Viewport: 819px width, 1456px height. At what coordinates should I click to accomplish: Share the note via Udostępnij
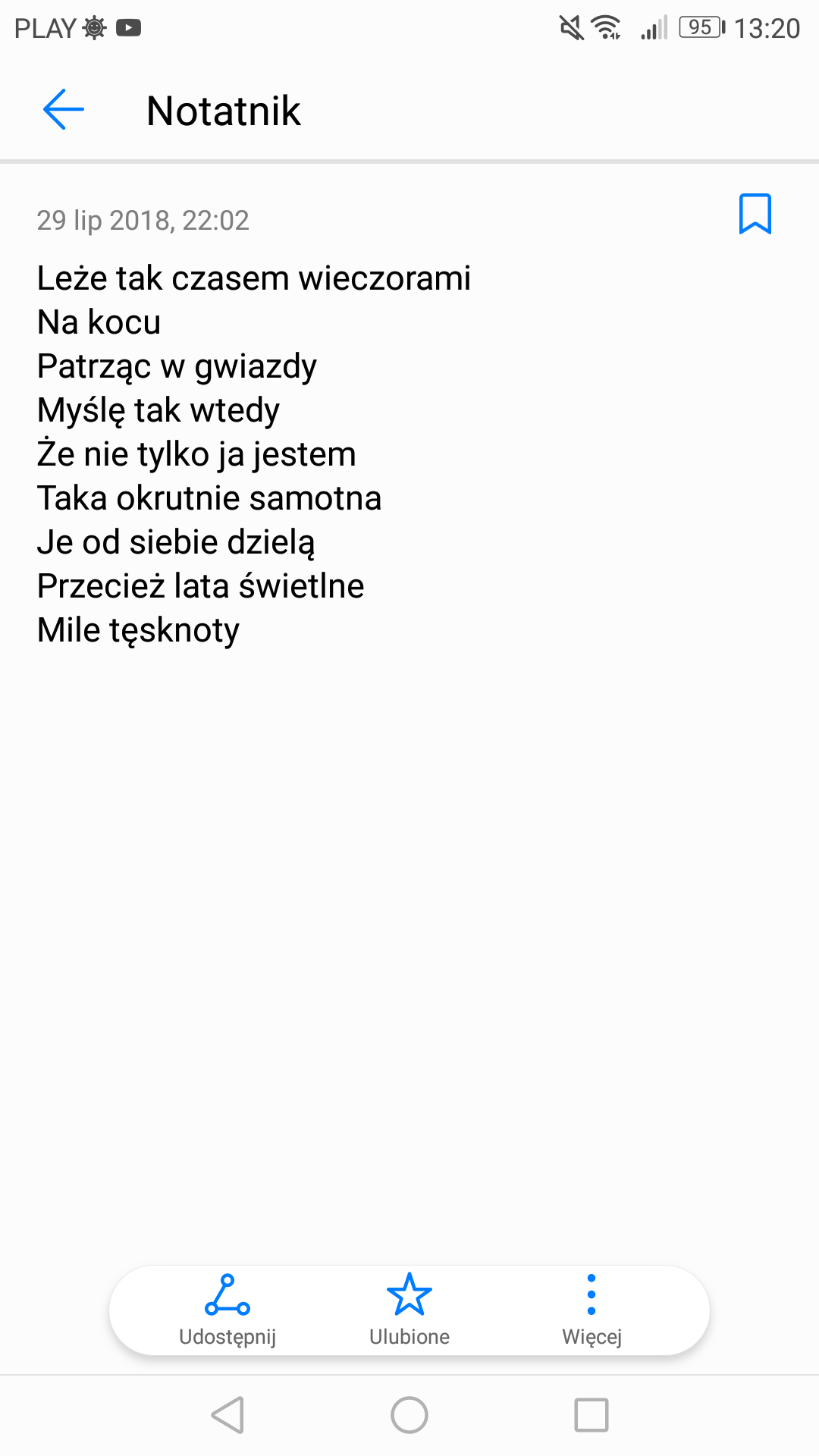pyautogui.click(x=227, y=1310)
